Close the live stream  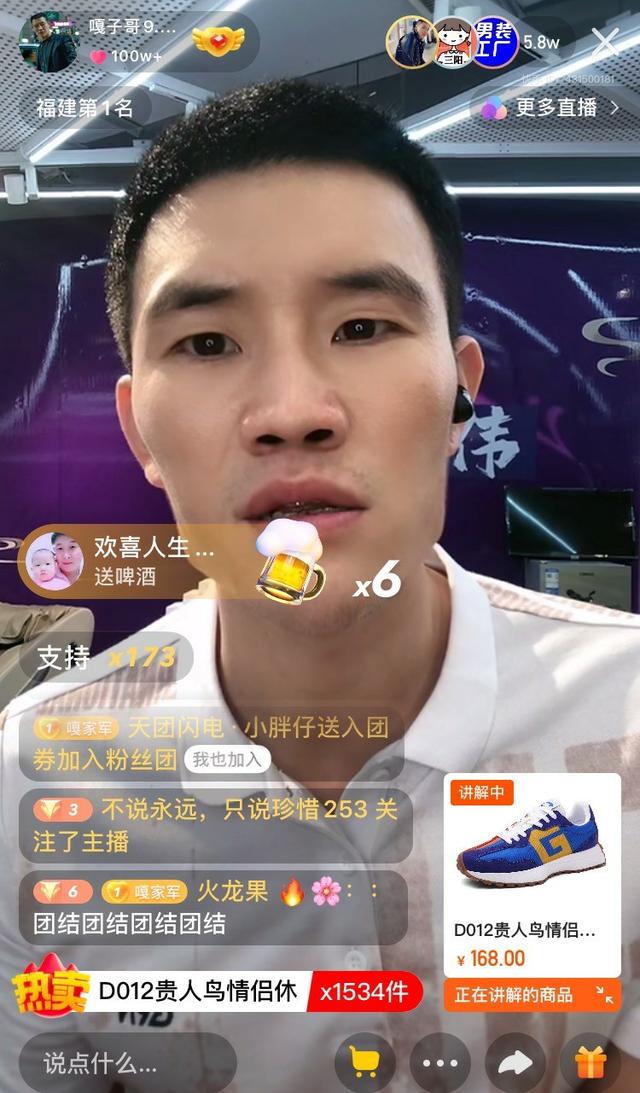[x=604, y=43]
